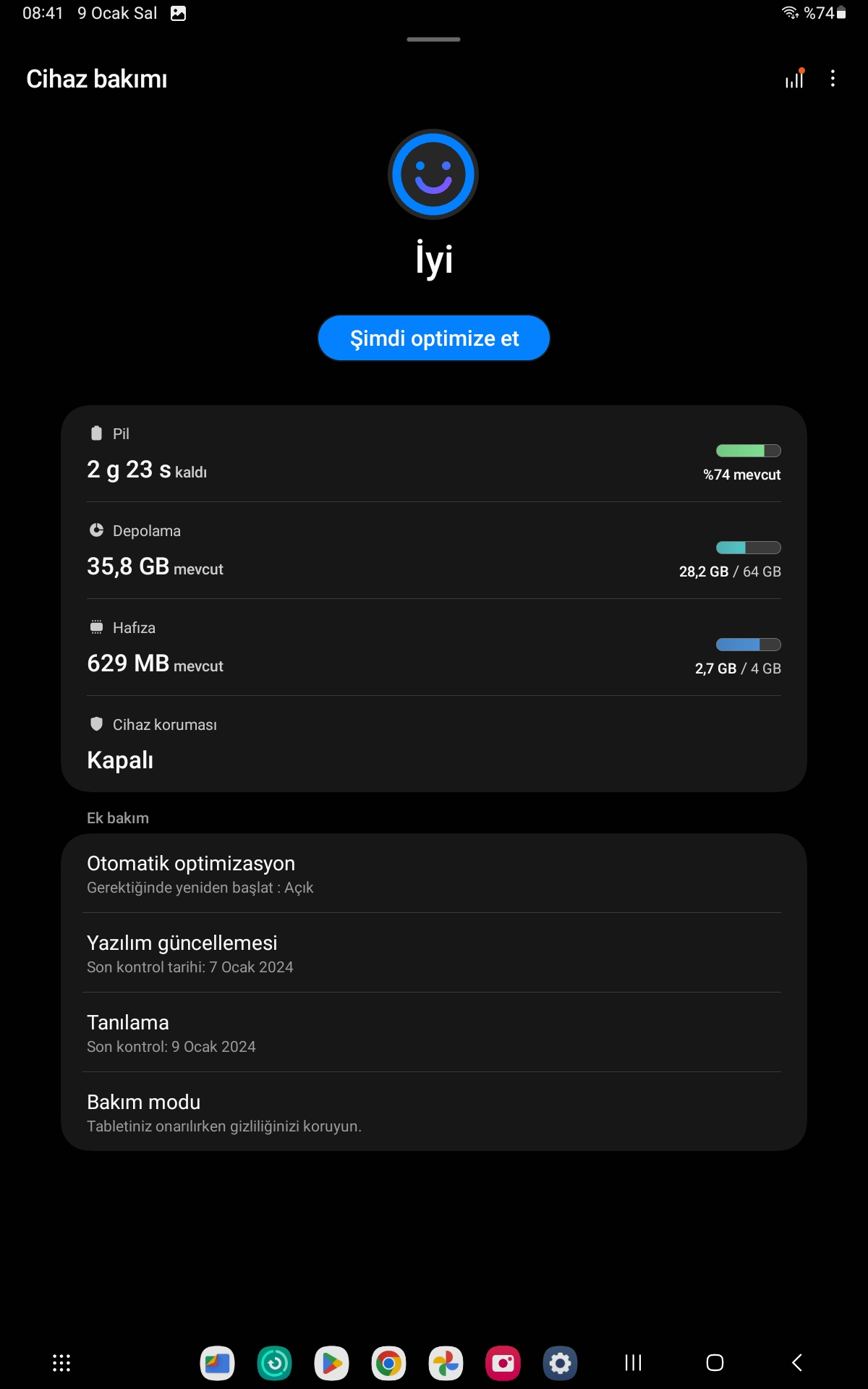Image resolution: width=868 pixels, height=1389 pixels.
Task: Open the more options overflow menu
Action: point(833,78)
